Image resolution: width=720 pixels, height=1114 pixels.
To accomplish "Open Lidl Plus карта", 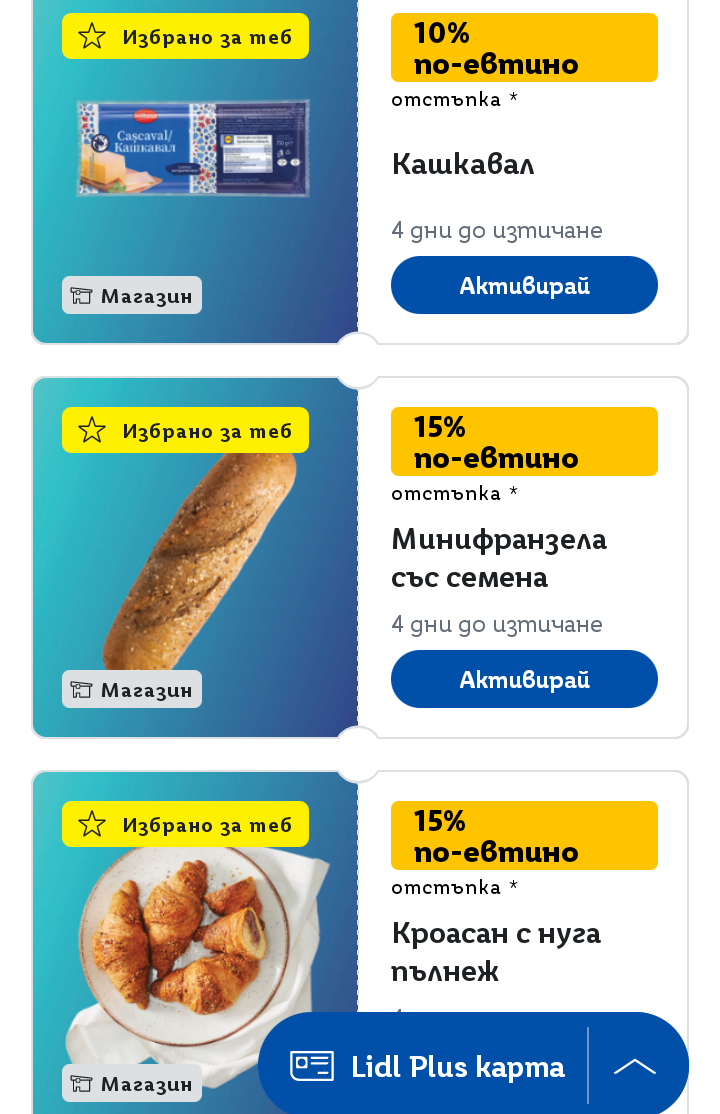I will (426, 1066).
